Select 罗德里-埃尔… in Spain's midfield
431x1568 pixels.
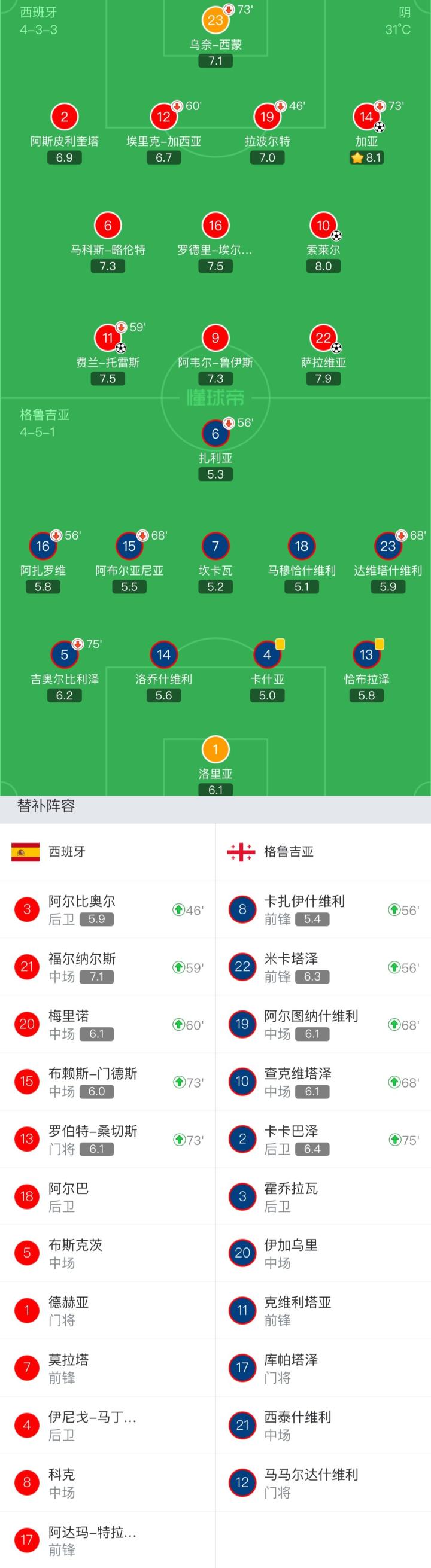tap(215, 226)
